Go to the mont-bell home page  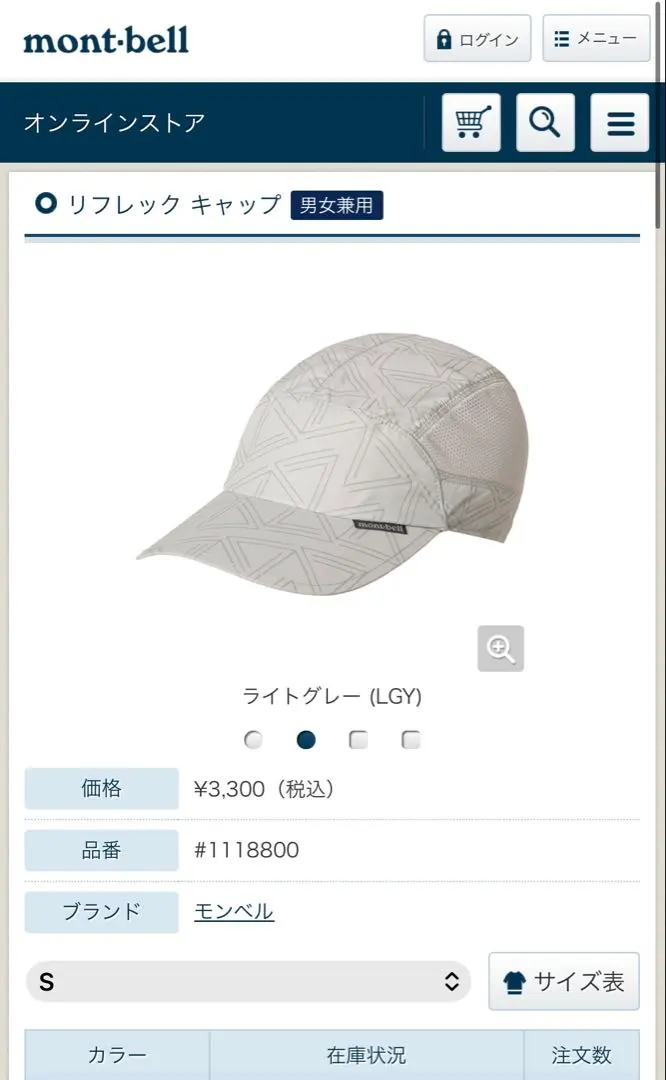(x=106, y=41)
